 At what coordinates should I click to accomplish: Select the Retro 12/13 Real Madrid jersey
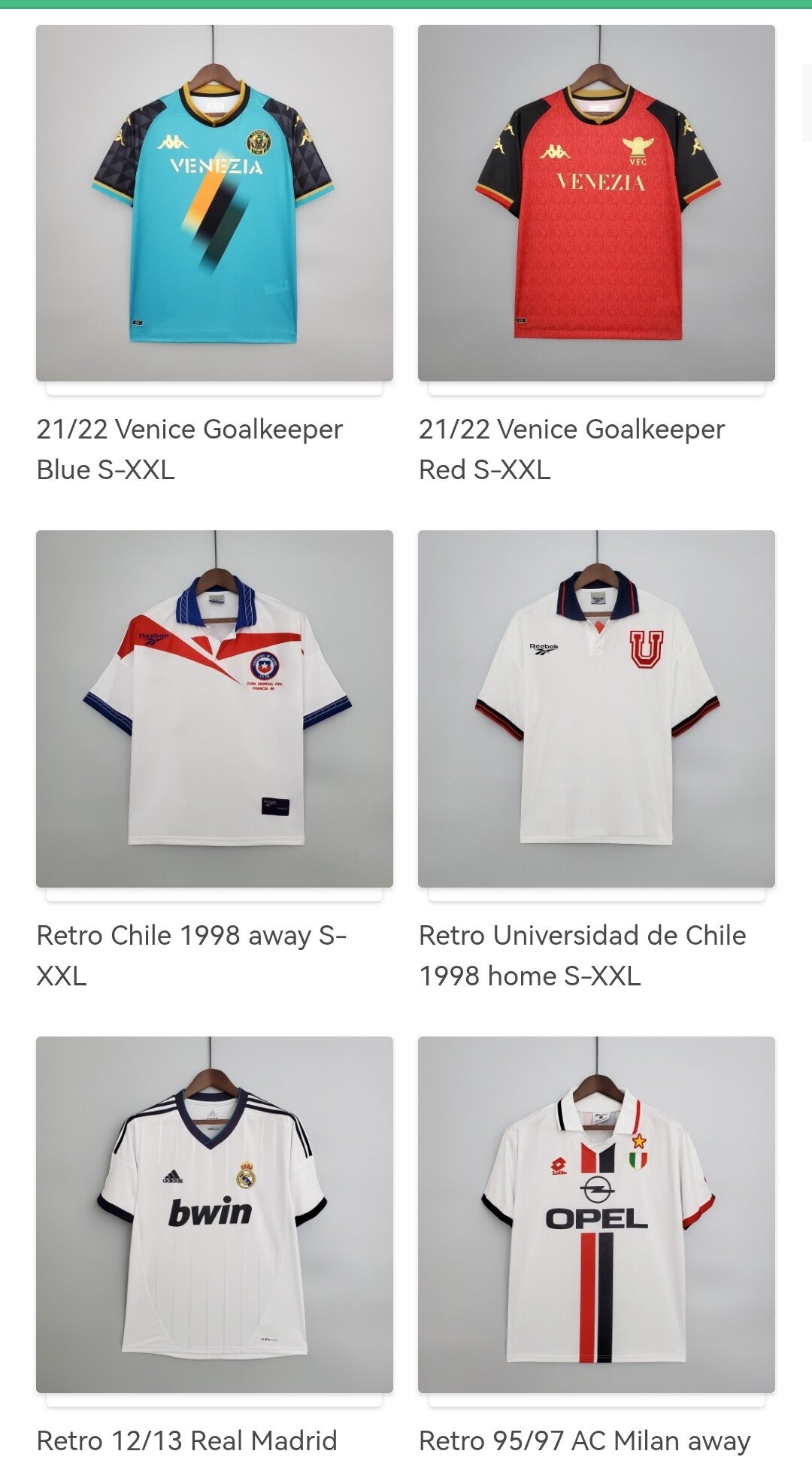[x=214, y=1214]
